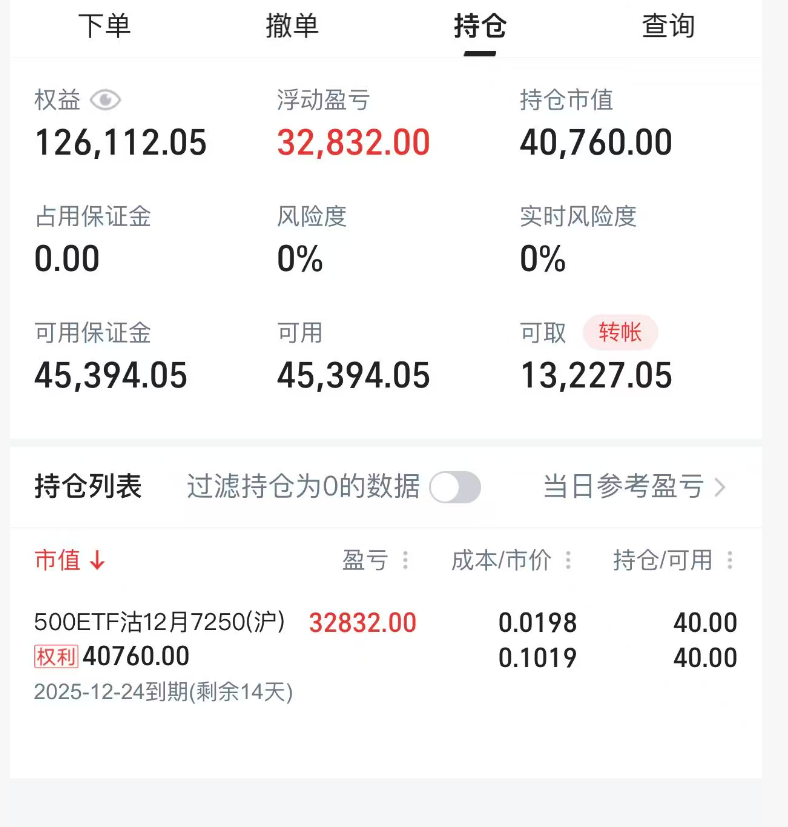This screenshot has width=788, height=827.
Task: Hide the 权益 amount with the eye icon
Action: [x=105, y=100]
